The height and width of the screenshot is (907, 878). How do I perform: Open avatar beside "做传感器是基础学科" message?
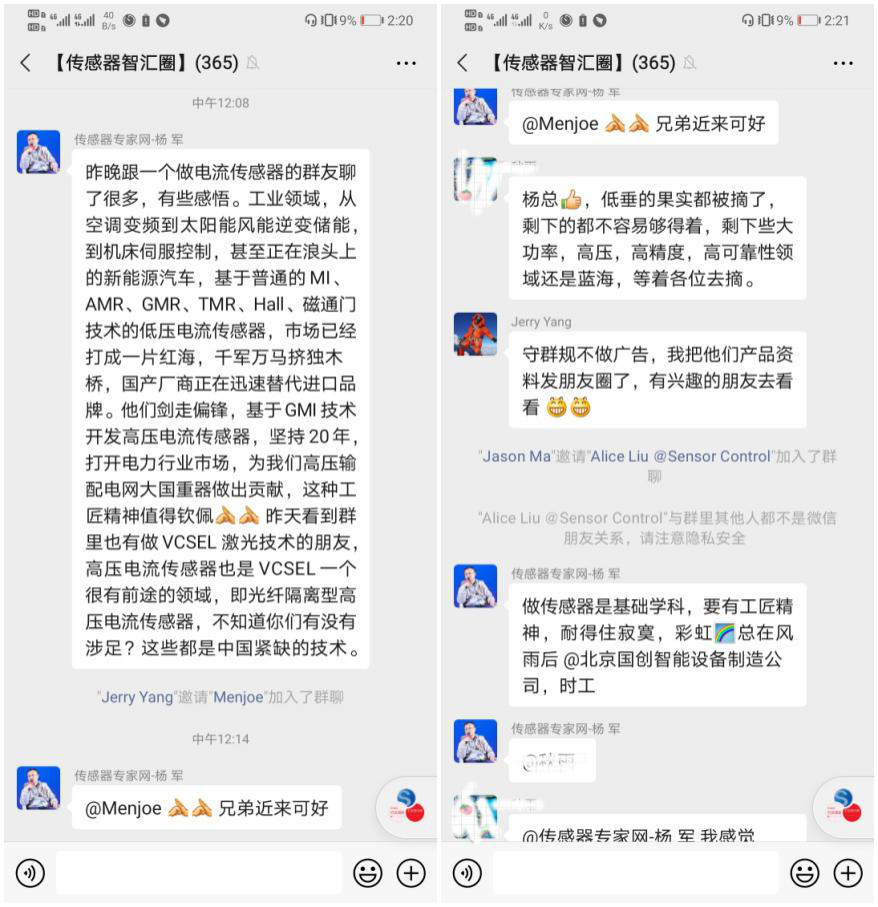475,586
